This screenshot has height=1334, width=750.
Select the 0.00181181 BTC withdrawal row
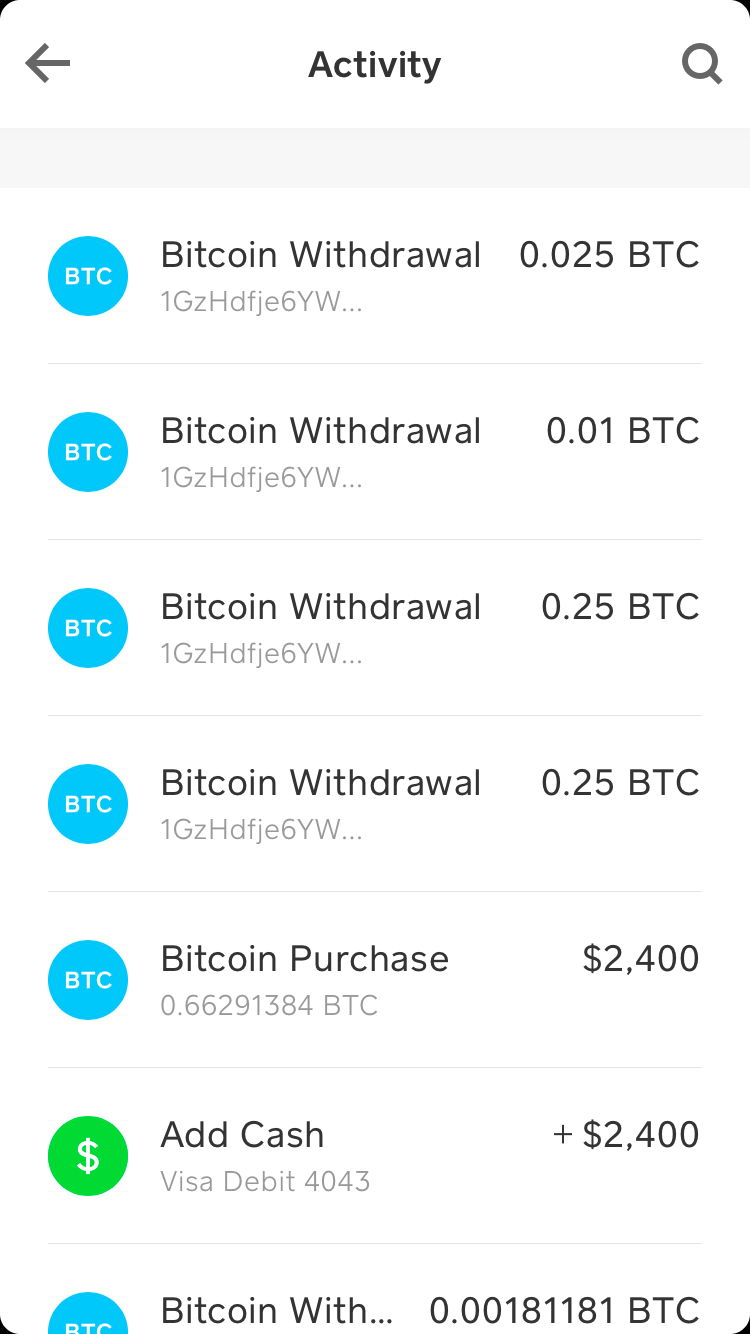click(375, 1308)
